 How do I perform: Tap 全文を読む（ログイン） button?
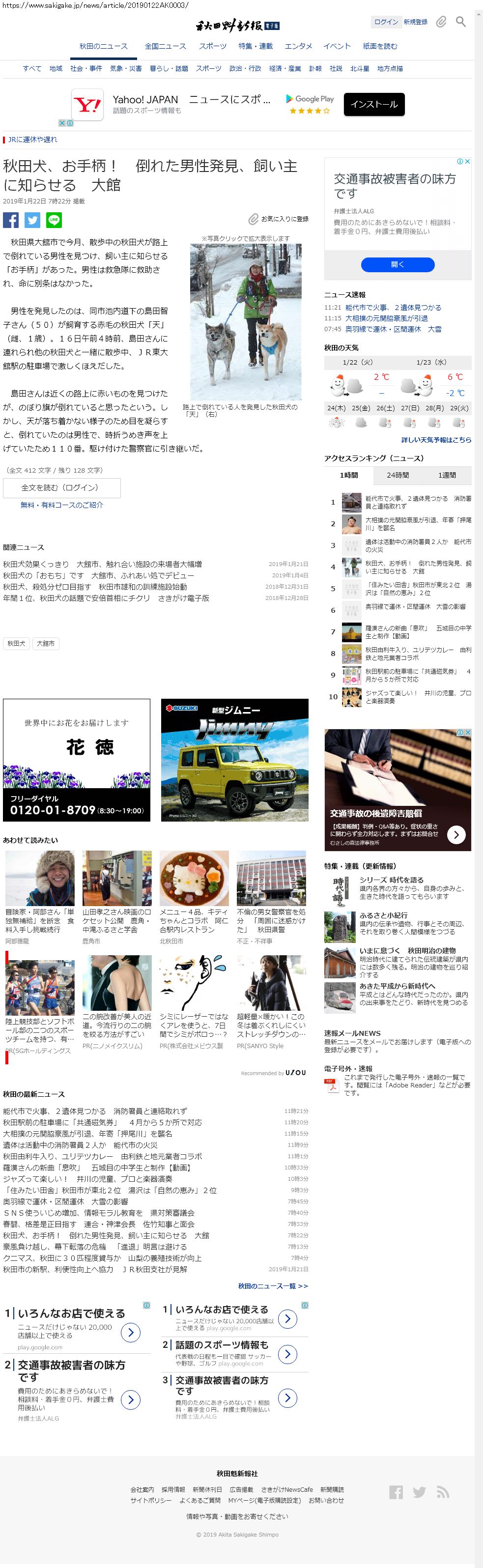61,487
